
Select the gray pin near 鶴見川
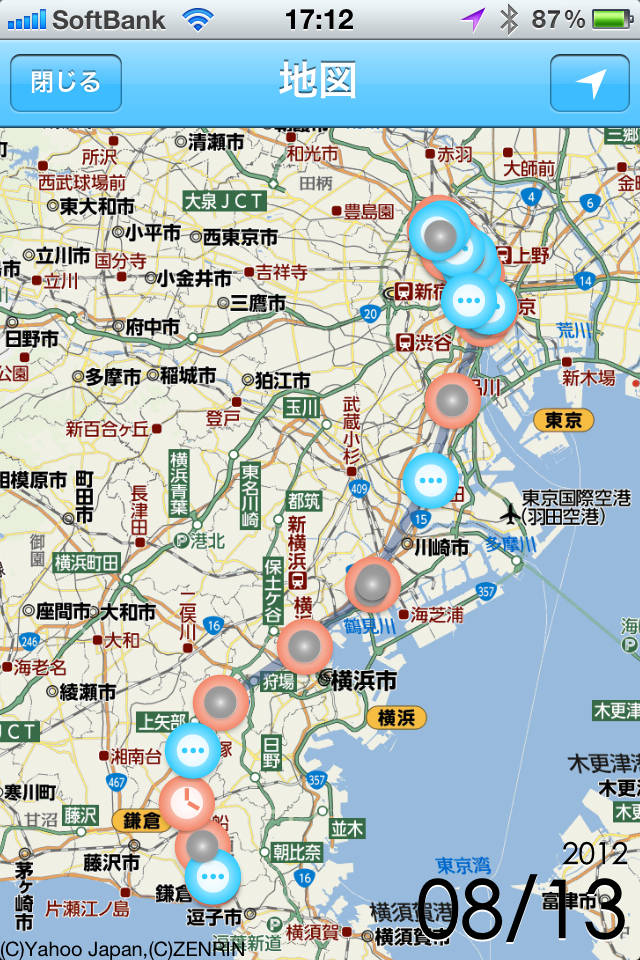click(373, 584)
